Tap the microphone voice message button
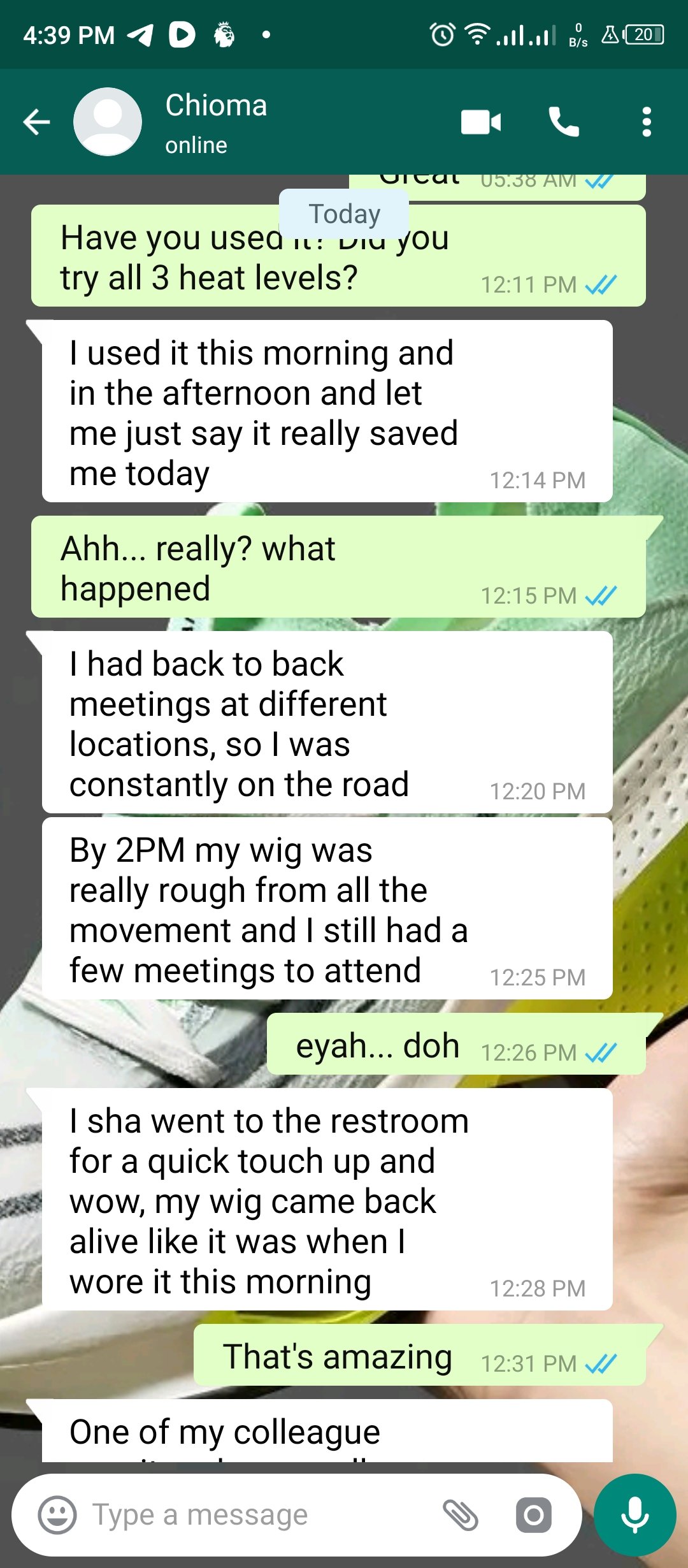 click(634, 1514)
